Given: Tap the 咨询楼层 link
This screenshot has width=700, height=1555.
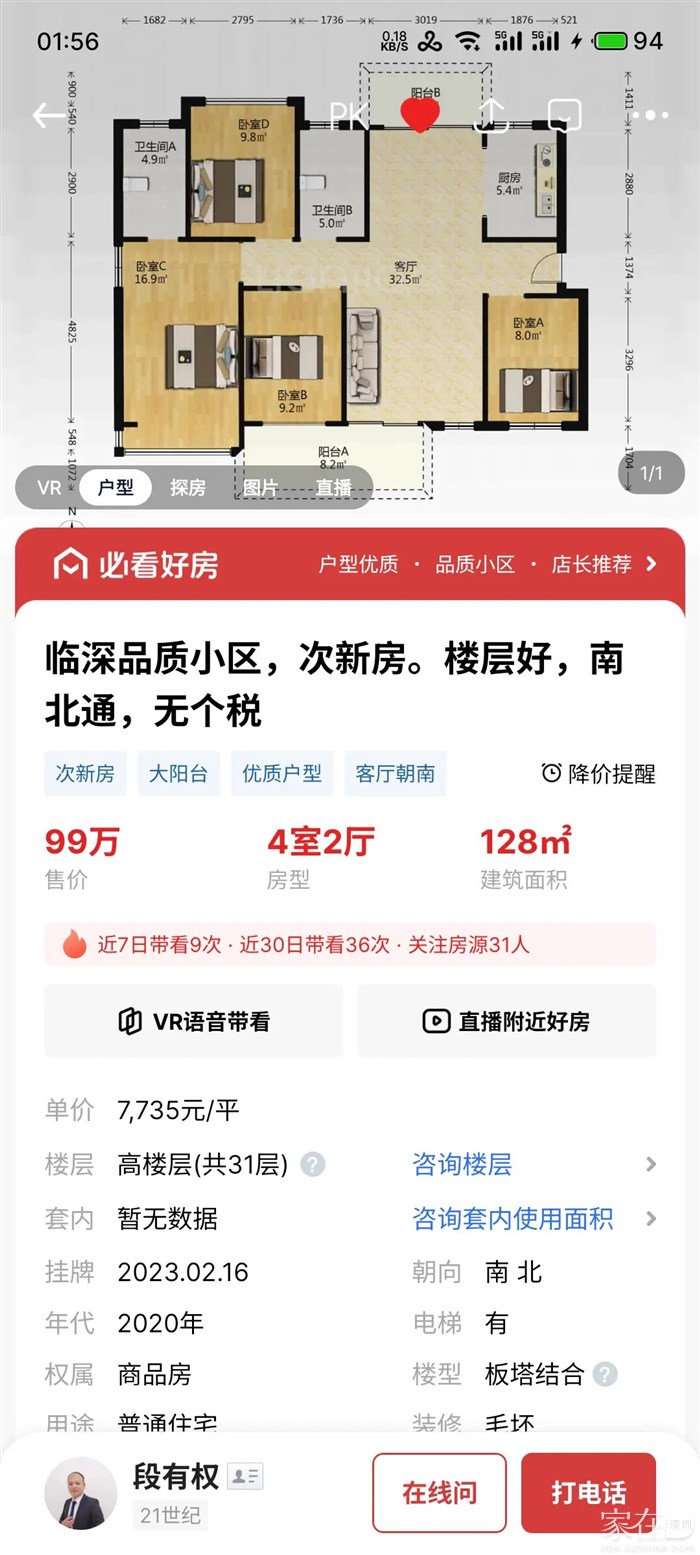Looking at the screenshot, I should click(x=462, y=1164).
